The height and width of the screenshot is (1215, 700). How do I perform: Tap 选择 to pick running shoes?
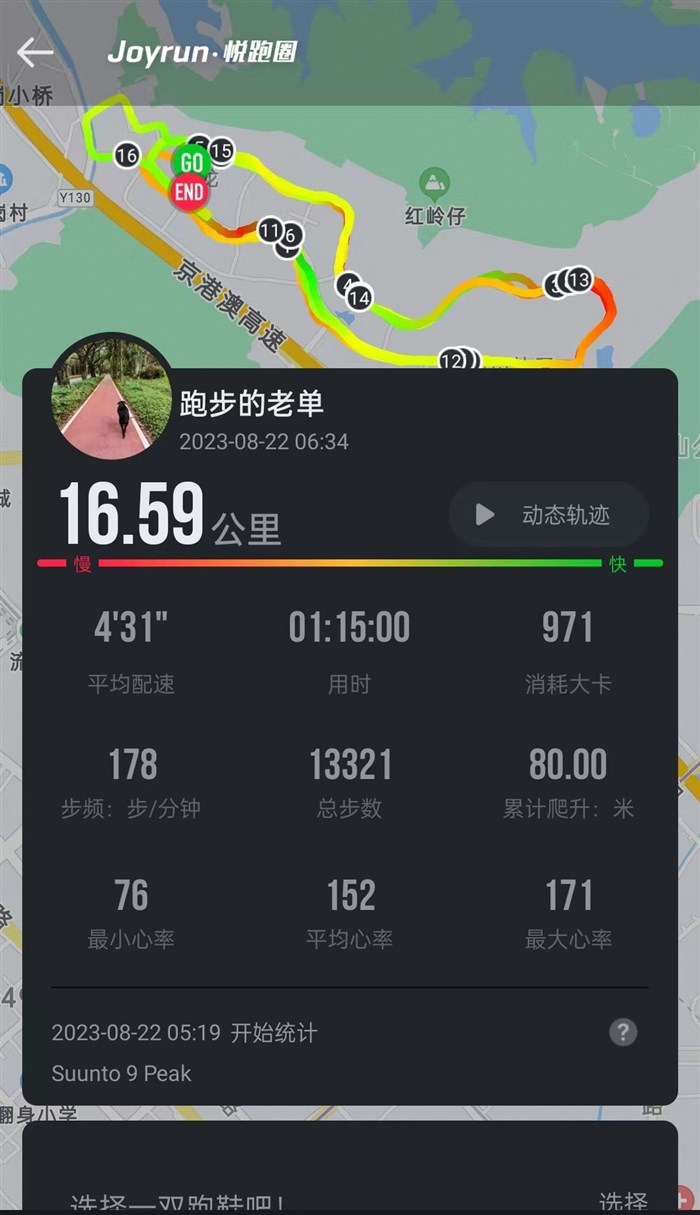623,1201
